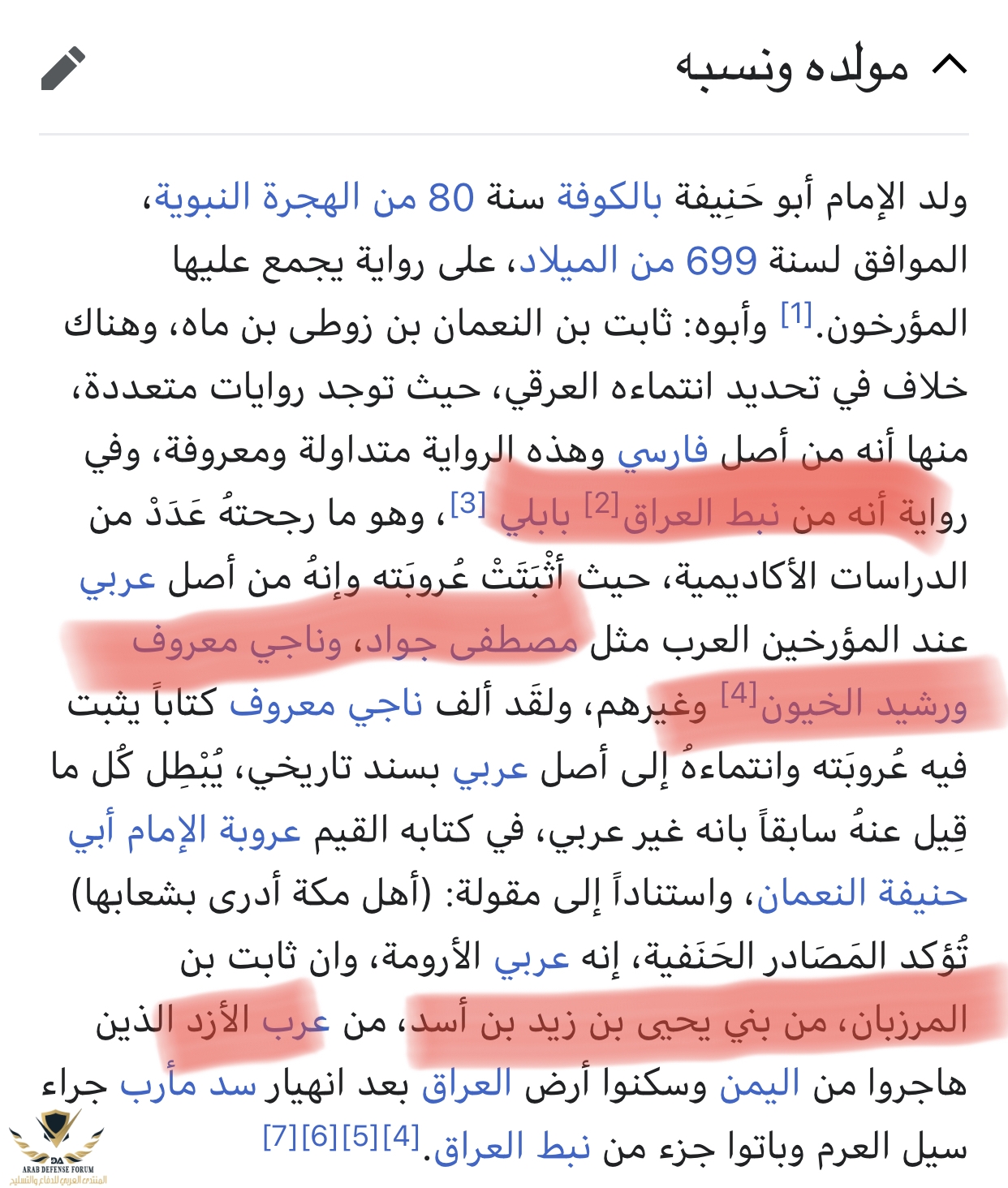This screenshot has width=1008, height=1188.
Task: Open footnote reference [1]
Action: coord(796,313)
